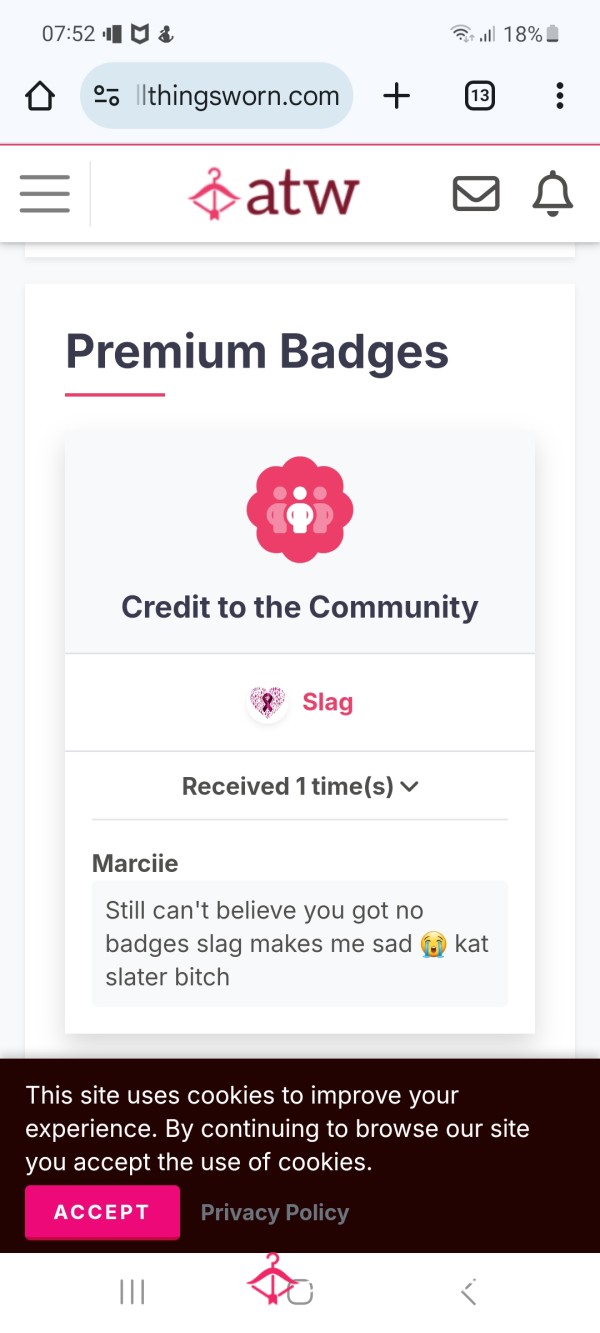Open recent apps from navigation bar
The image size is (600, 1333).
click(x=132, y=1292)
